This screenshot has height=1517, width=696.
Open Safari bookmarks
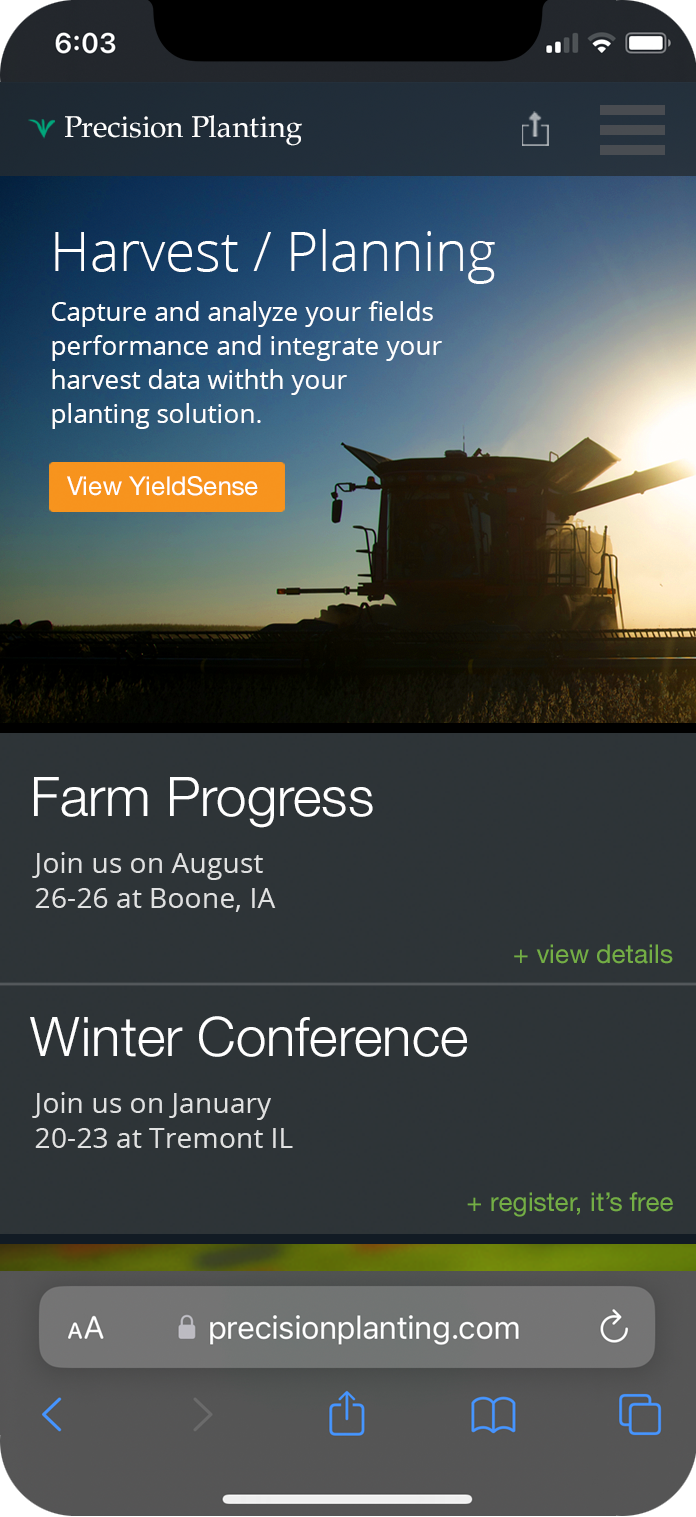493,1414
